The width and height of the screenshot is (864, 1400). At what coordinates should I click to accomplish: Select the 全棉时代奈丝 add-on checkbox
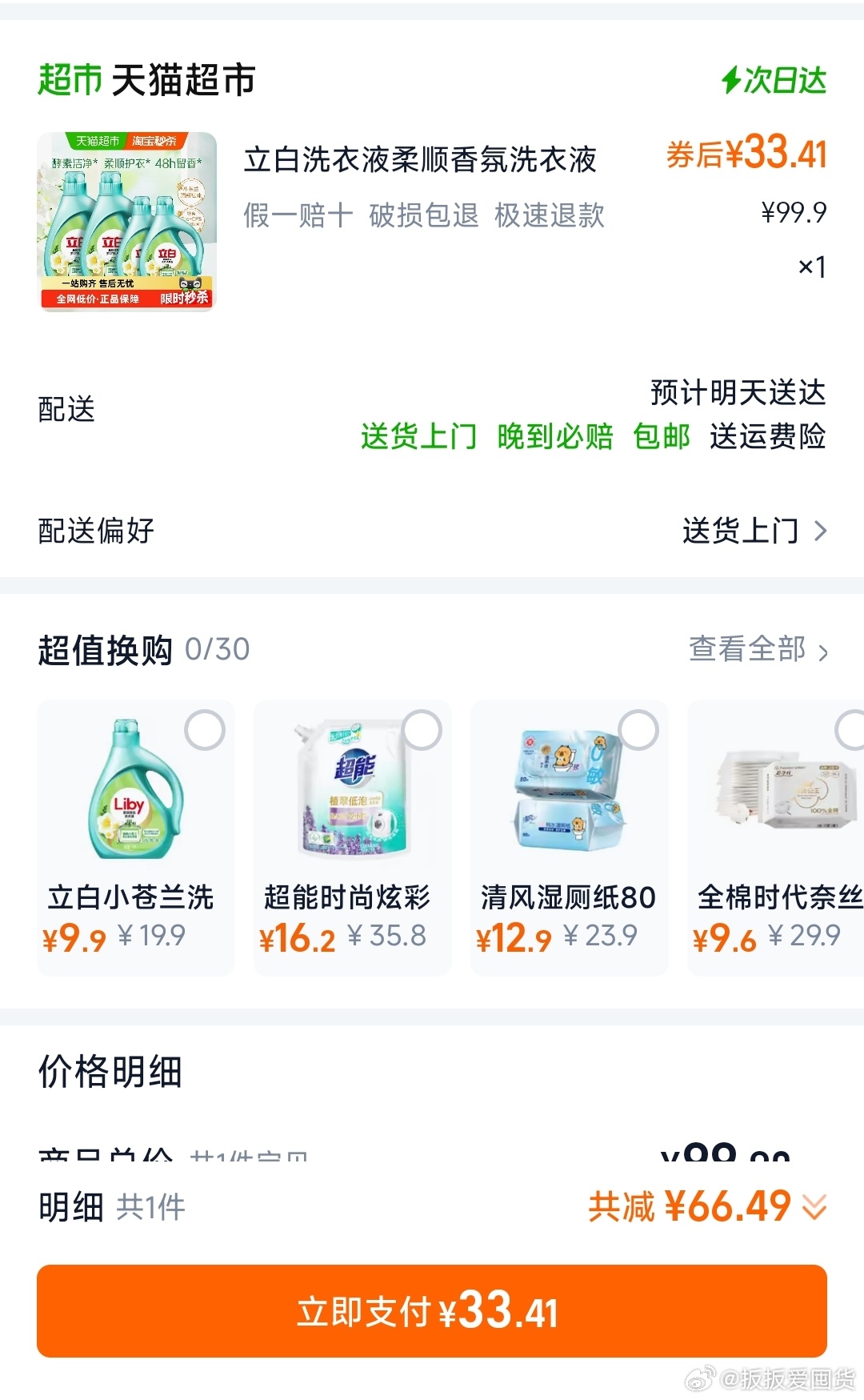851,730
